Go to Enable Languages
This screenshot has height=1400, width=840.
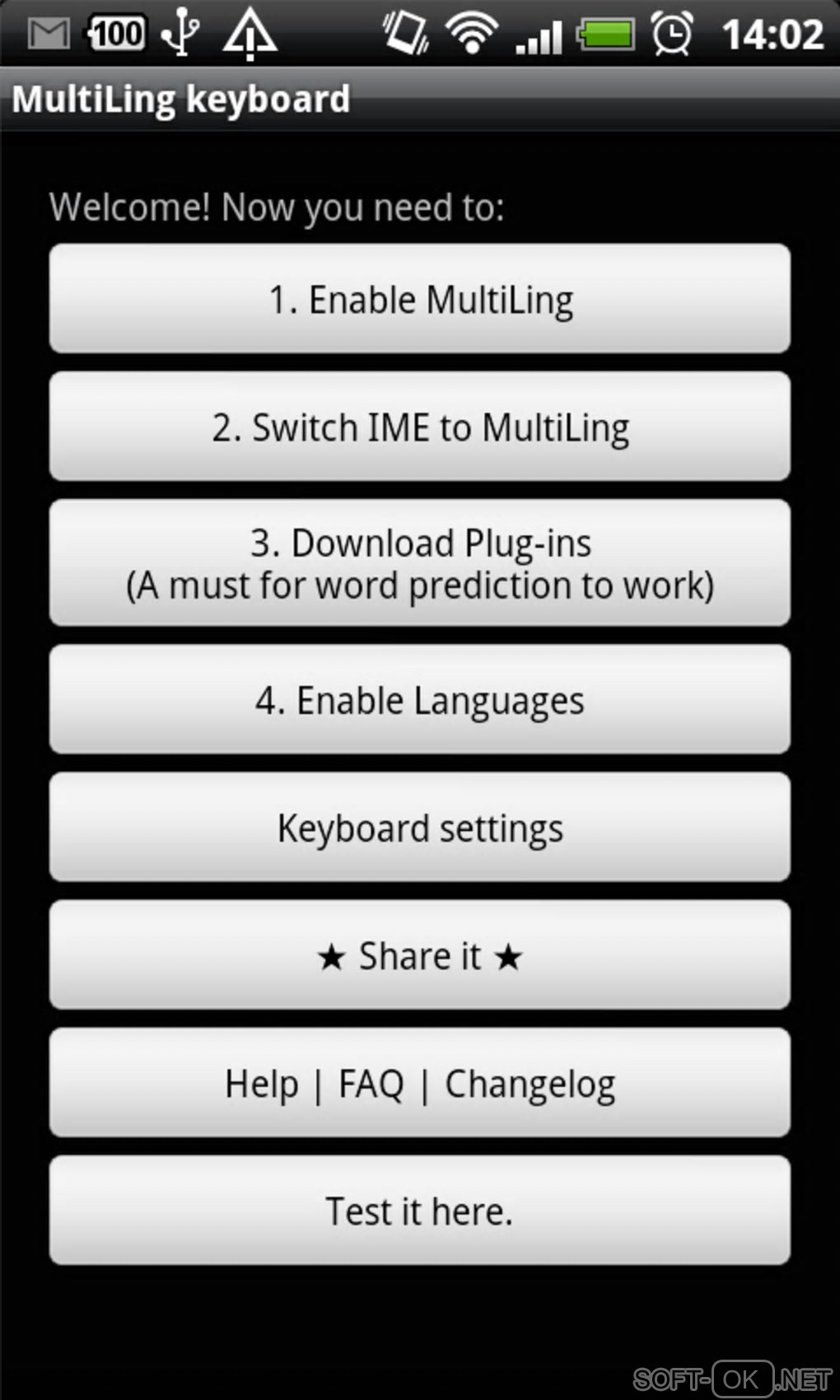tap(420, 700)
